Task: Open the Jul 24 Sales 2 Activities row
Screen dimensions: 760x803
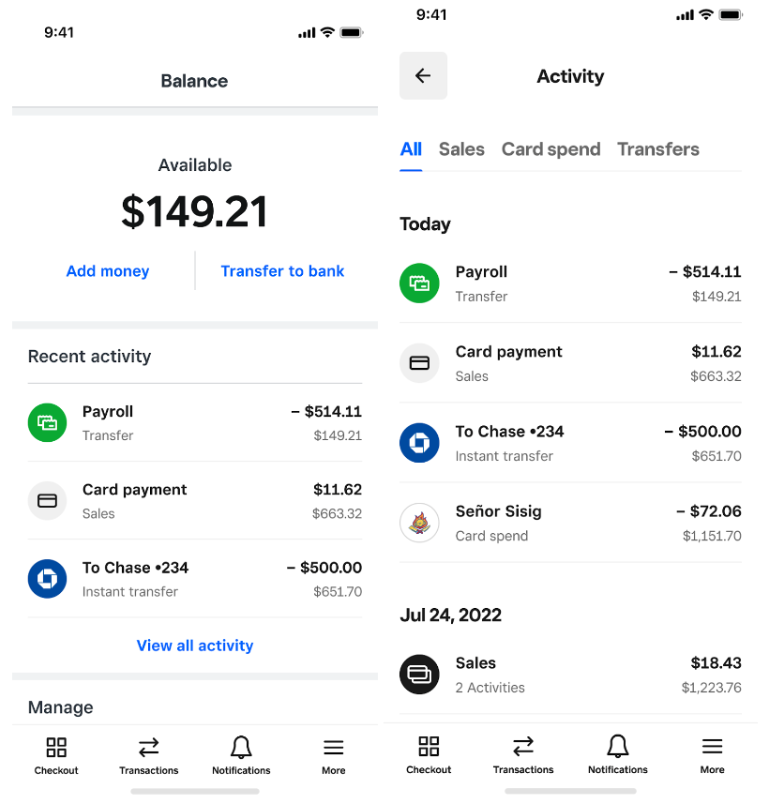Action: pyautogui.click(x=570, y=675)
